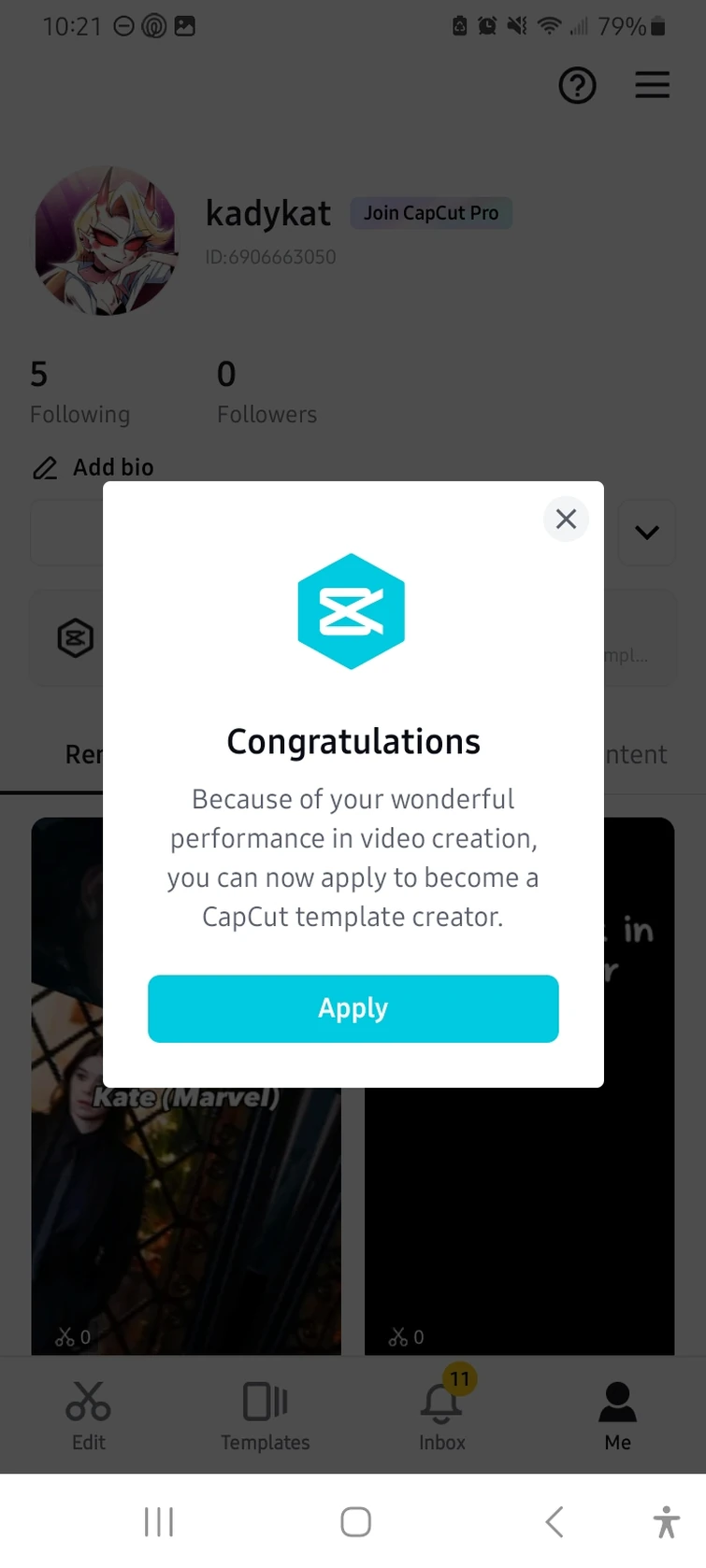Expand the dropdown chevron
The width and height of the screenshot is (706, 1568).
(x=647, y=532)
